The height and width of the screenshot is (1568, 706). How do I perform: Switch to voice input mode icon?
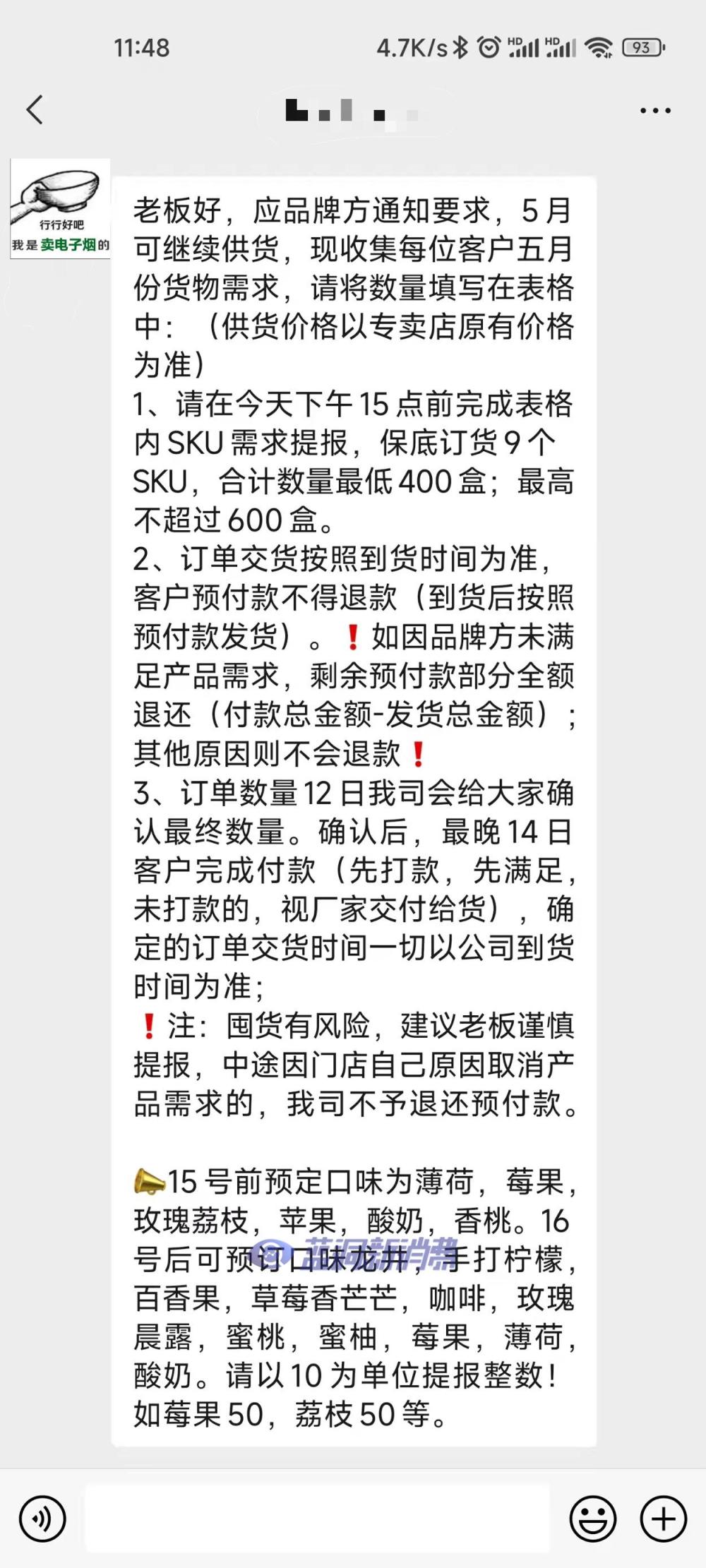[44, 1518]
